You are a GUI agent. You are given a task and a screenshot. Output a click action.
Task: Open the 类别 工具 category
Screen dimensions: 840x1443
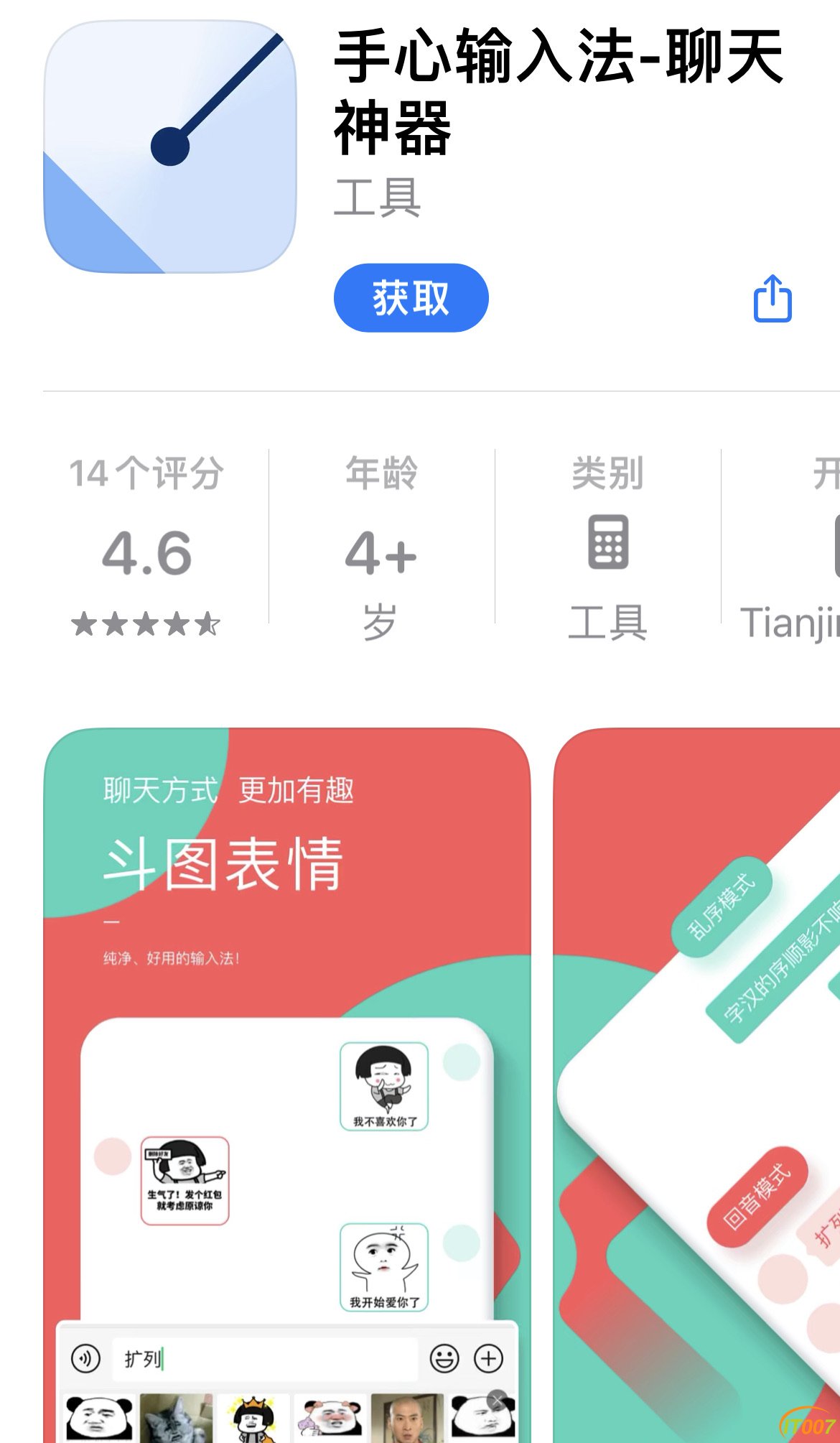tap(607, 546)
